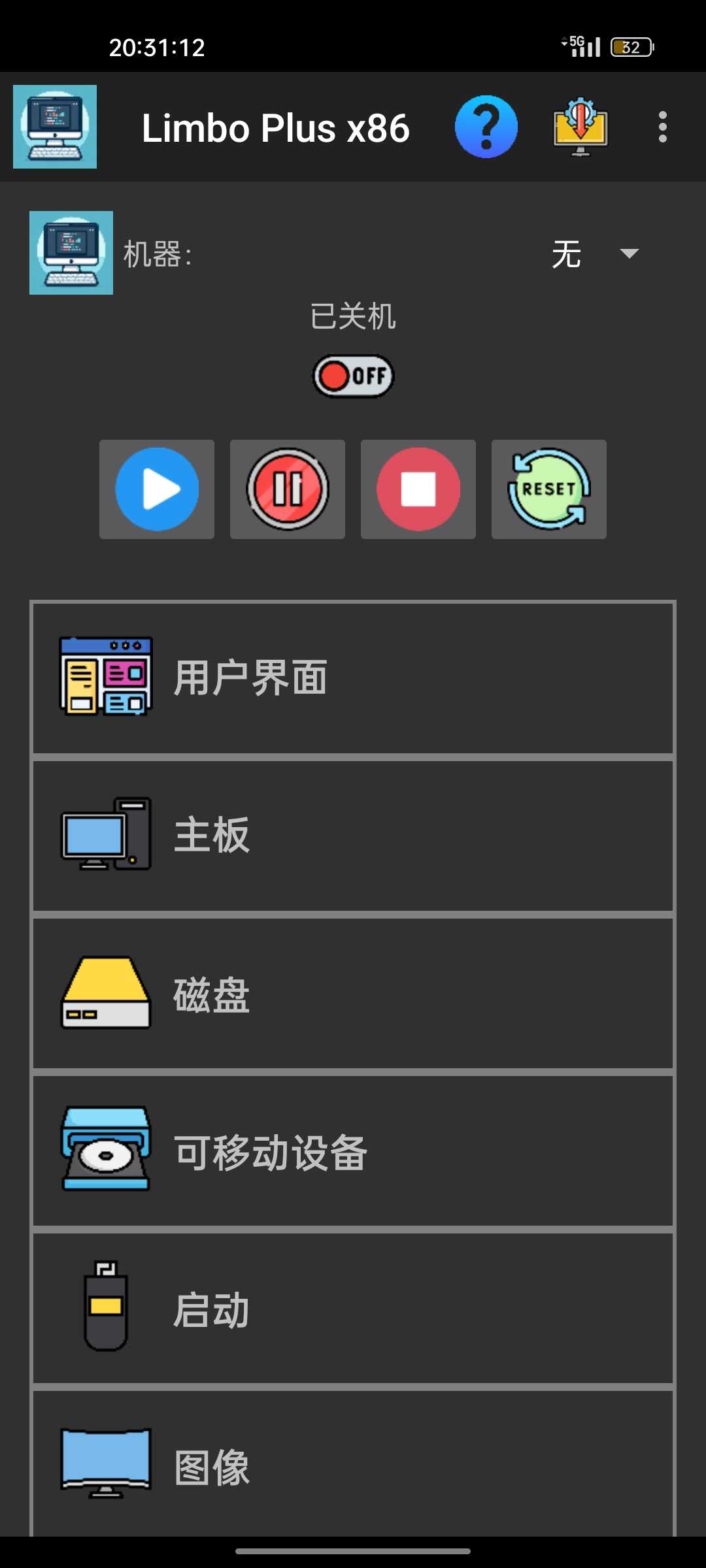The image size is (706, 1568).
Task: Open the 用户界面 settings section
Action: (353, 678)
